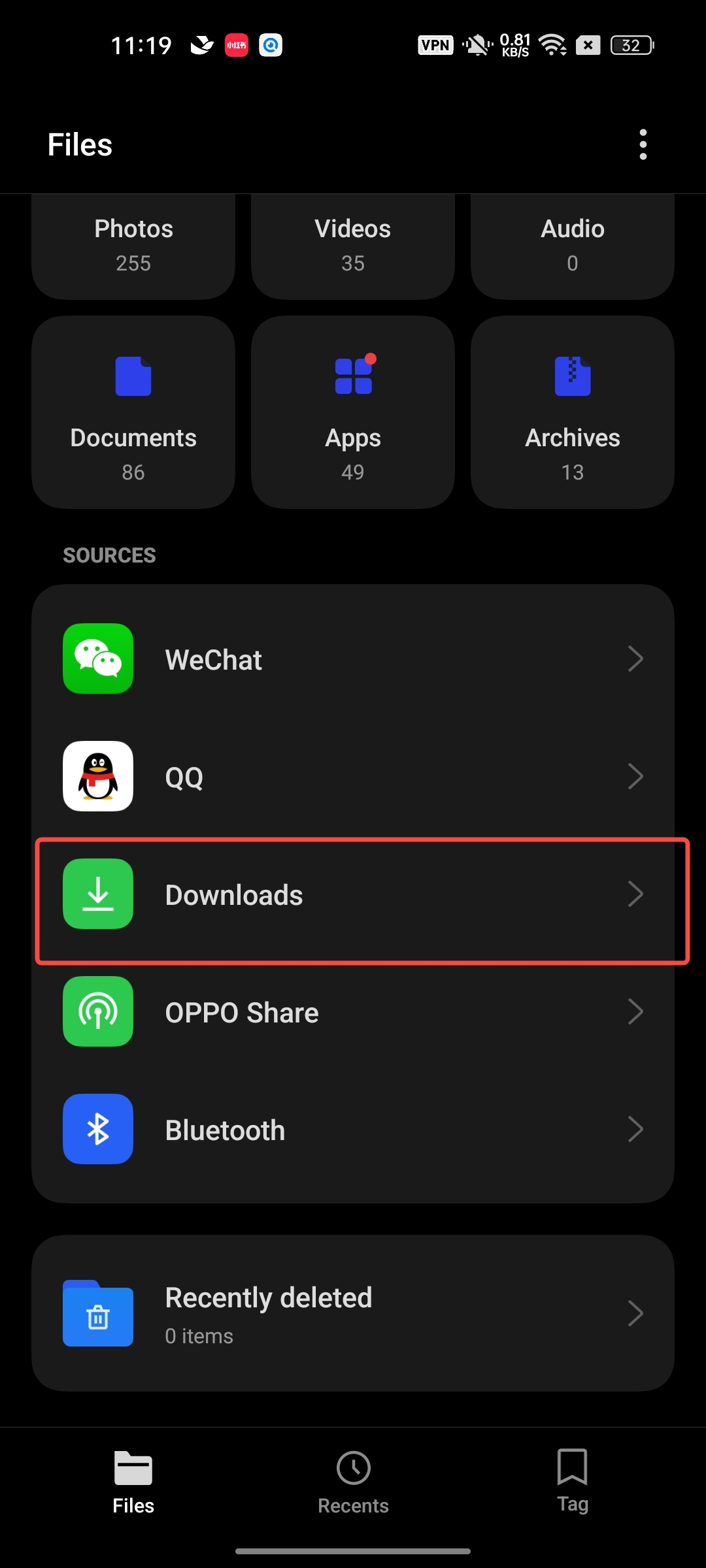Image resolution: width=706 pixels, height=1568 pixels.
Task: Open the Recently deleted folder
Action: 353,1313
